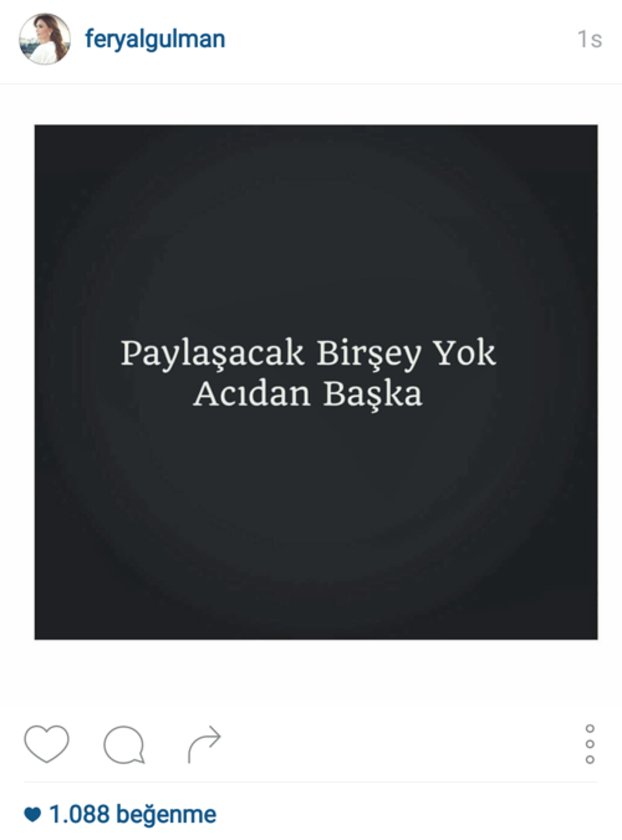The width and height of the screenshot is (622, 840).
Task: Open the feryalgulman username link
Action: (154, 40)
